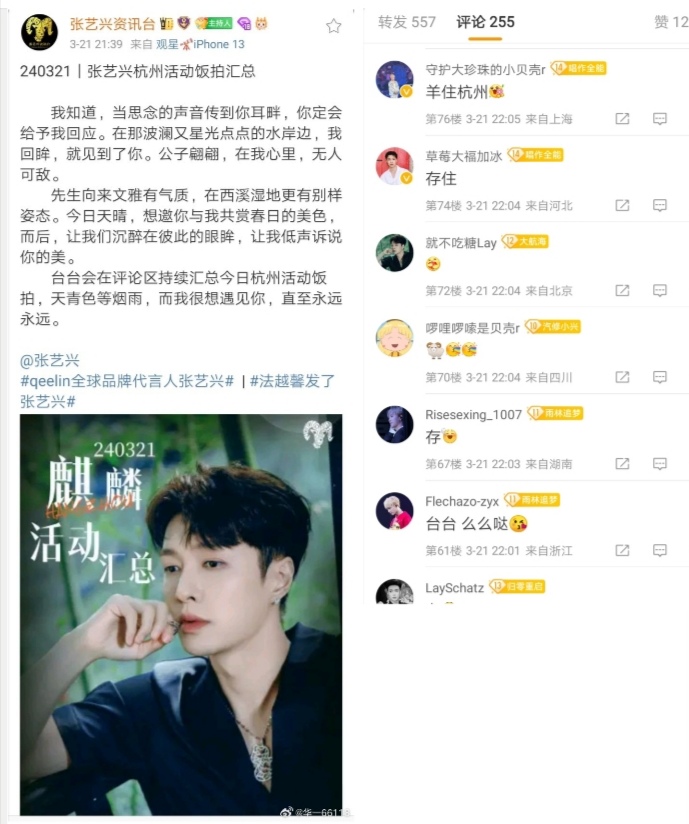This screenshot has height=824, width=689.
Task: Forward 守护大珍珠的小贝壳r's comment
Action: click(622, 119)
